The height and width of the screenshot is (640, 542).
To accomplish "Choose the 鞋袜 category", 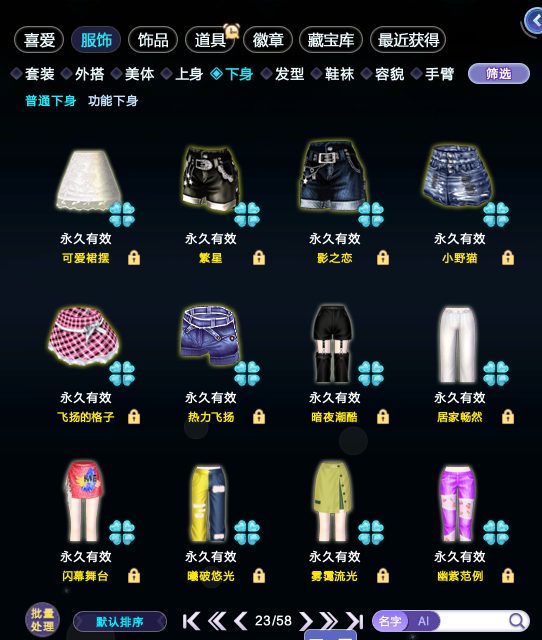I will coord(333,74).
